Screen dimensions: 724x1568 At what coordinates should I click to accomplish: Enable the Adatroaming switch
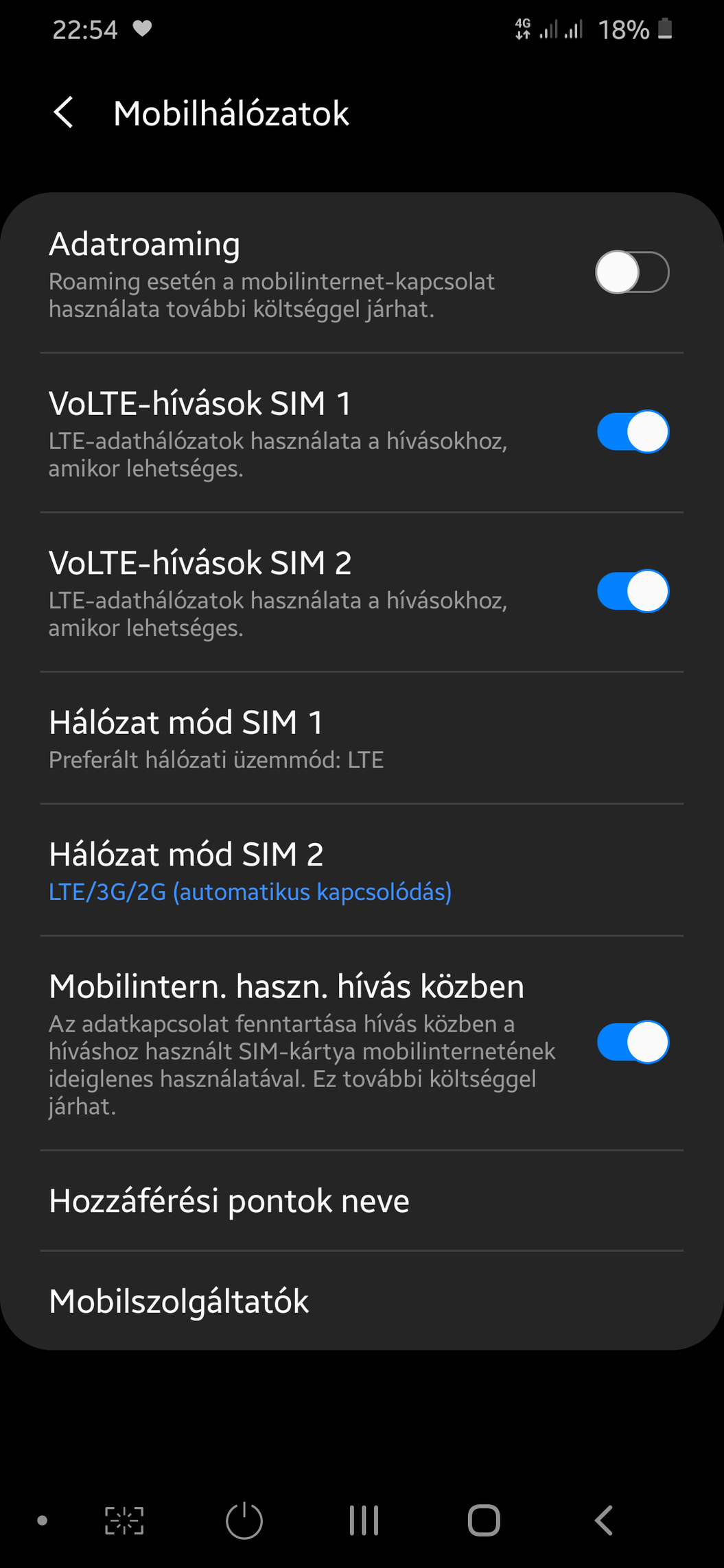point(632,272)
